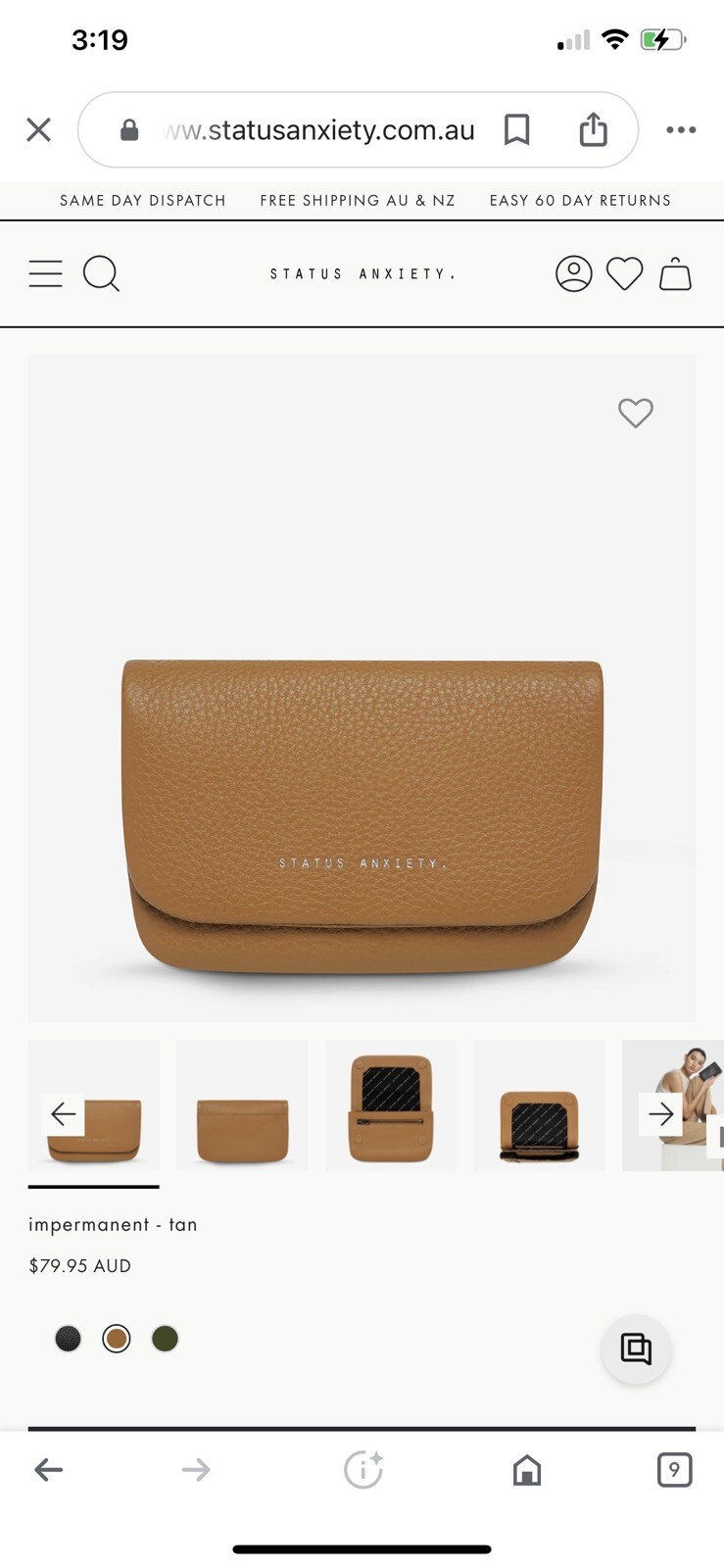View the open wallet interior thumbnail
This screenshot has width=724, height=1568.
pyautogui.click(x=391, y=1106)
